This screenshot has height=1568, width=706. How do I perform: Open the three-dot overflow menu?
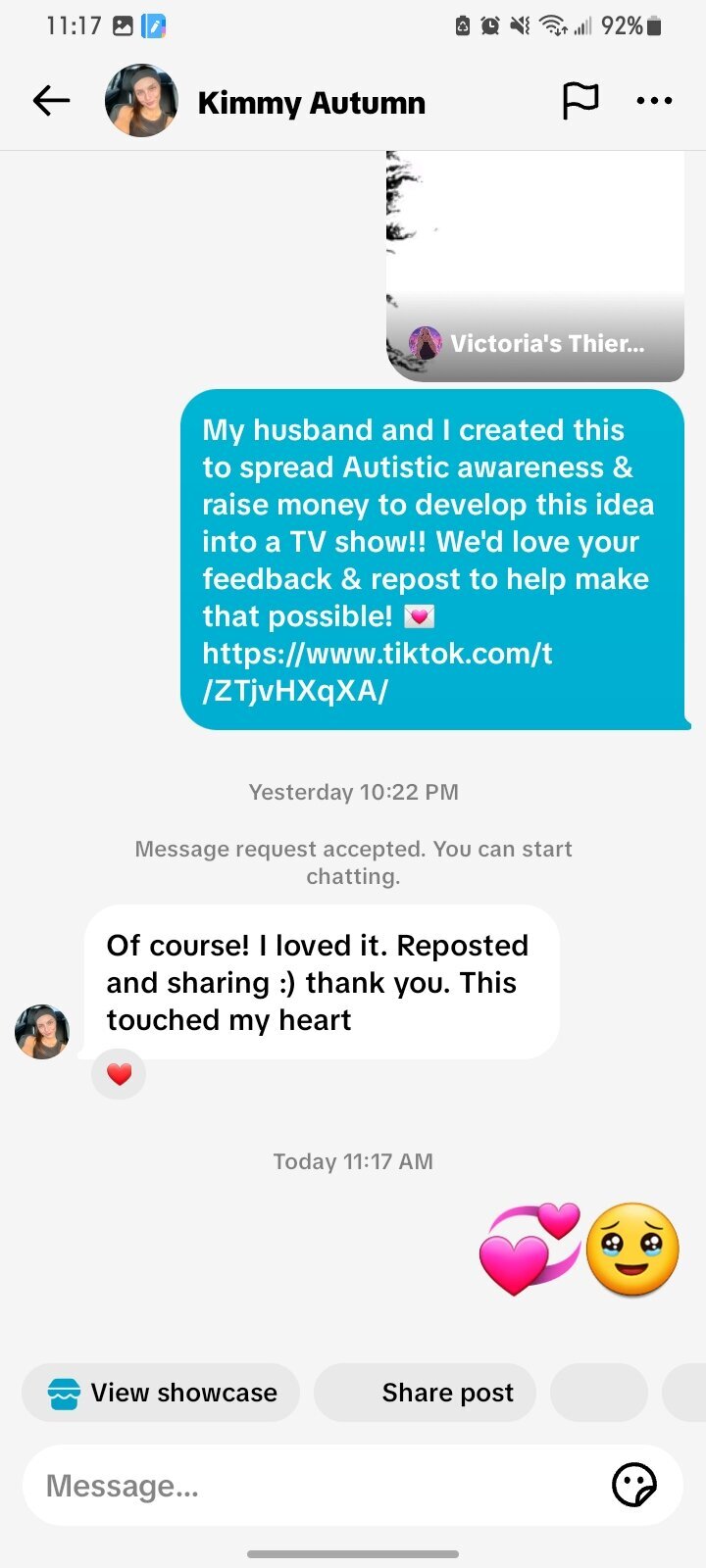654,101
